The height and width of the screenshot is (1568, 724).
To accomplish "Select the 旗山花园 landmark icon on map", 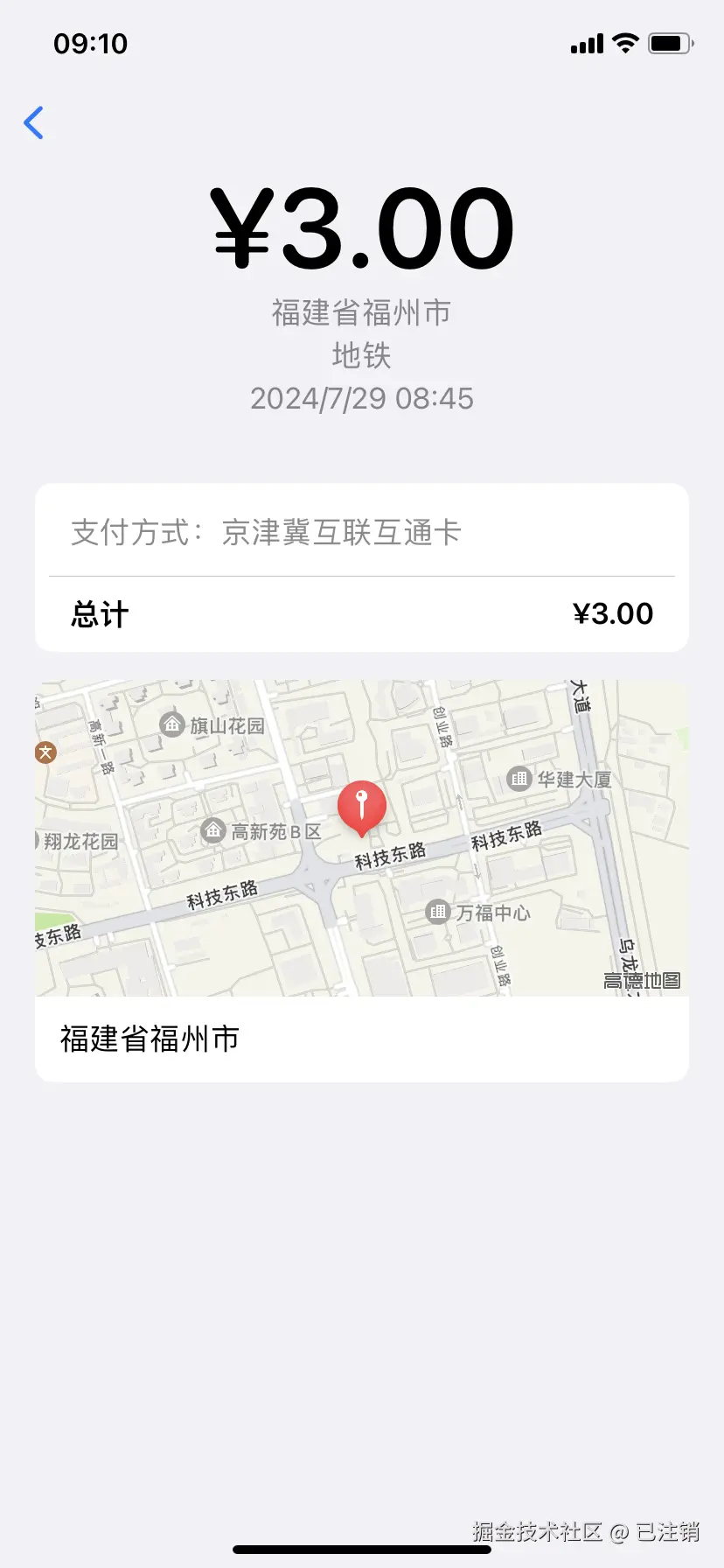I will (x=171, y=725).
